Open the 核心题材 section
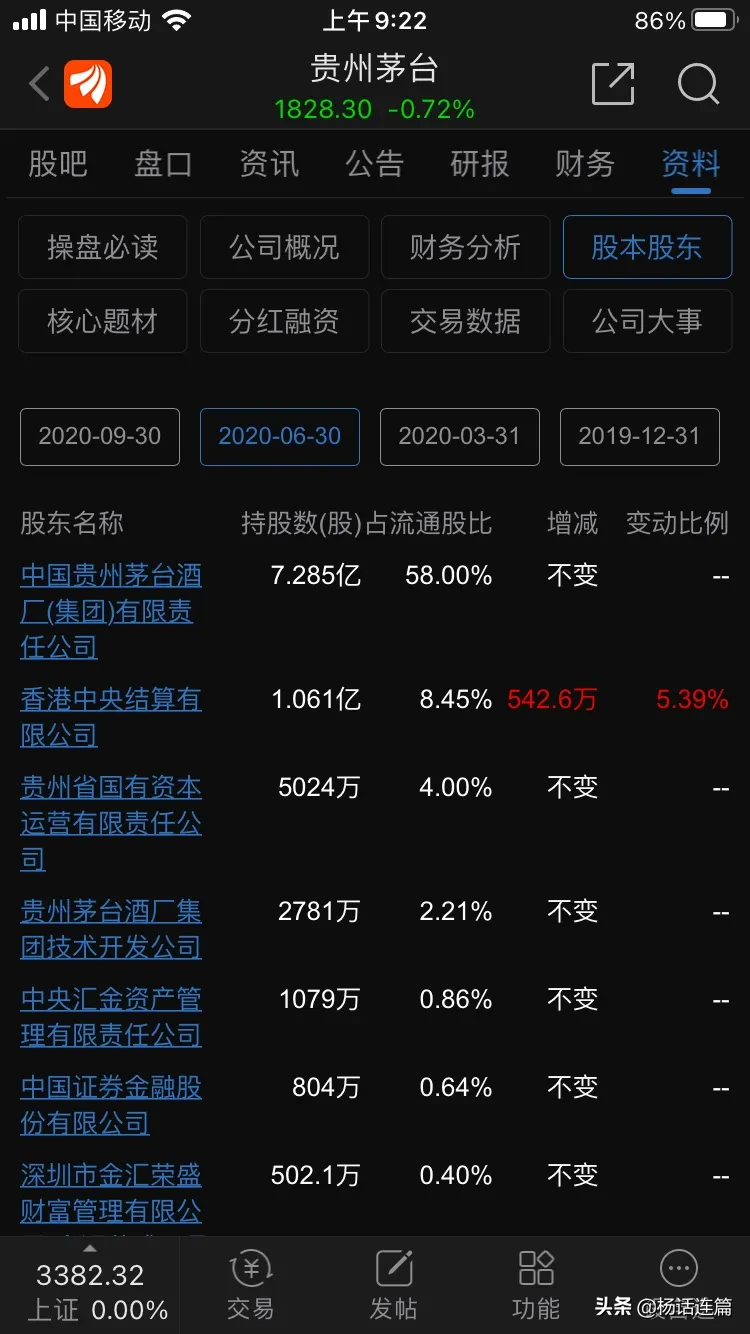The height and width of the screenshot is (1334, 750). [x=103, y=321]
